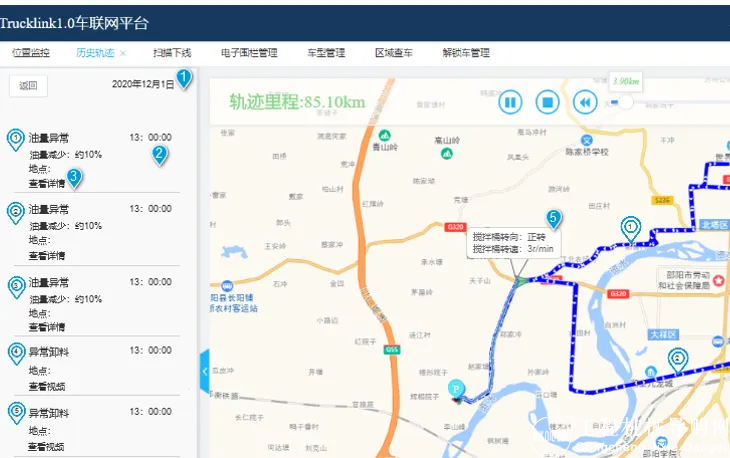The height and width of the screenshot is (458, 730).
Task: Switch to the 位置监控 tab
Action: coord(31,53)
